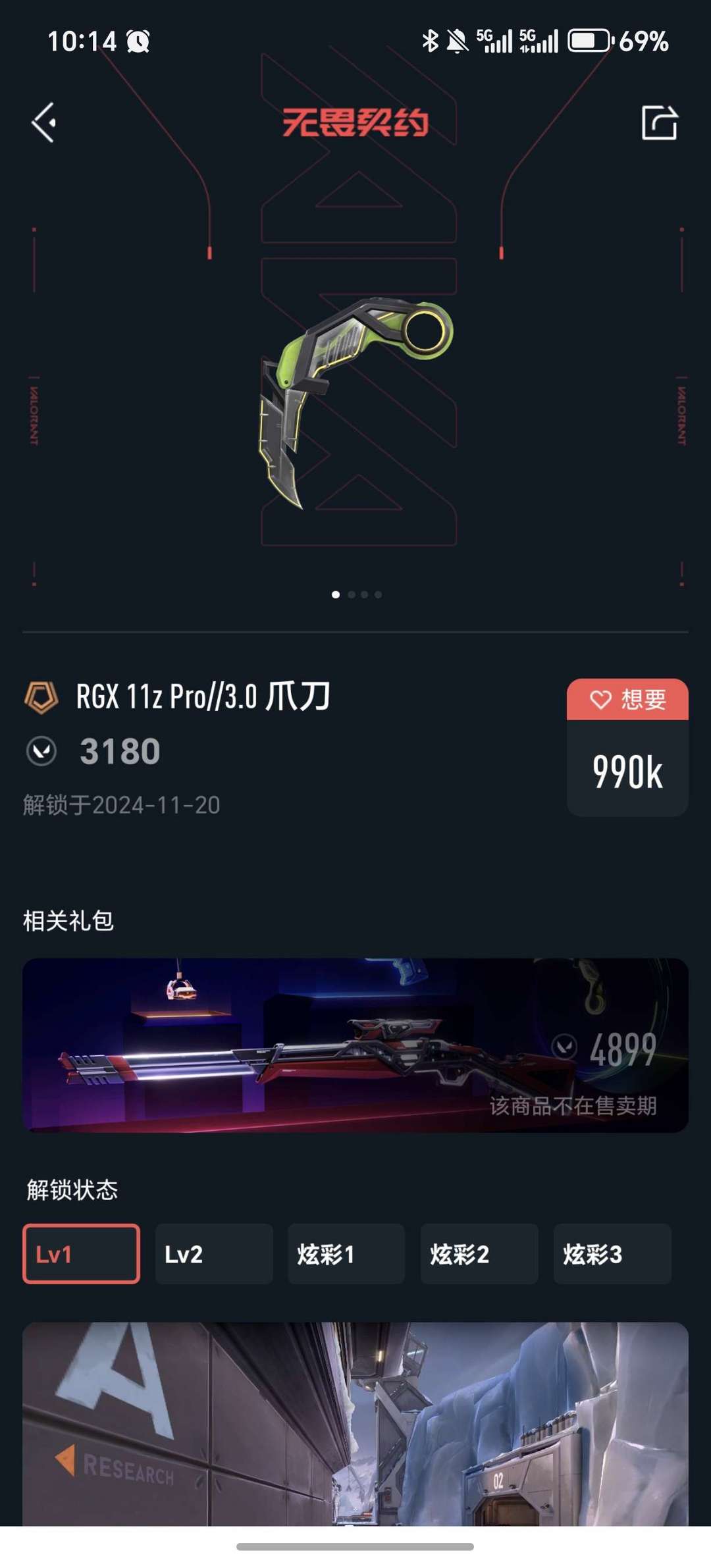Choose the 炫彩2 variant
Image resolution: width=711 pixels, height=1568 pixels.
point(479,1254)
